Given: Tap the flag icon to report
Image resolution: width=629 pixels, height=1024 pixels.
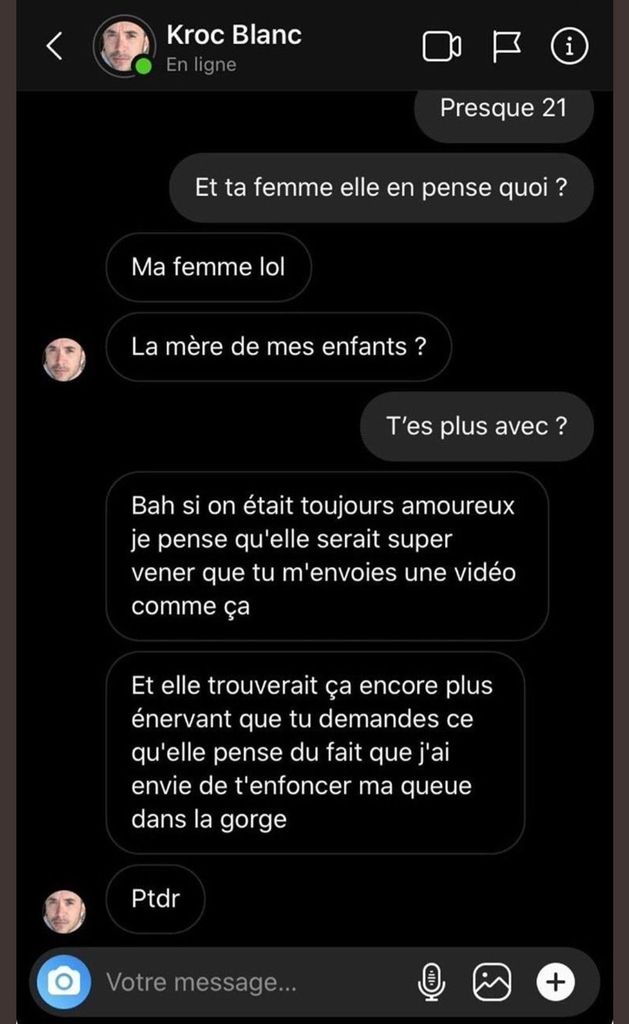Looking at the screenshot, I should (507, 47).
